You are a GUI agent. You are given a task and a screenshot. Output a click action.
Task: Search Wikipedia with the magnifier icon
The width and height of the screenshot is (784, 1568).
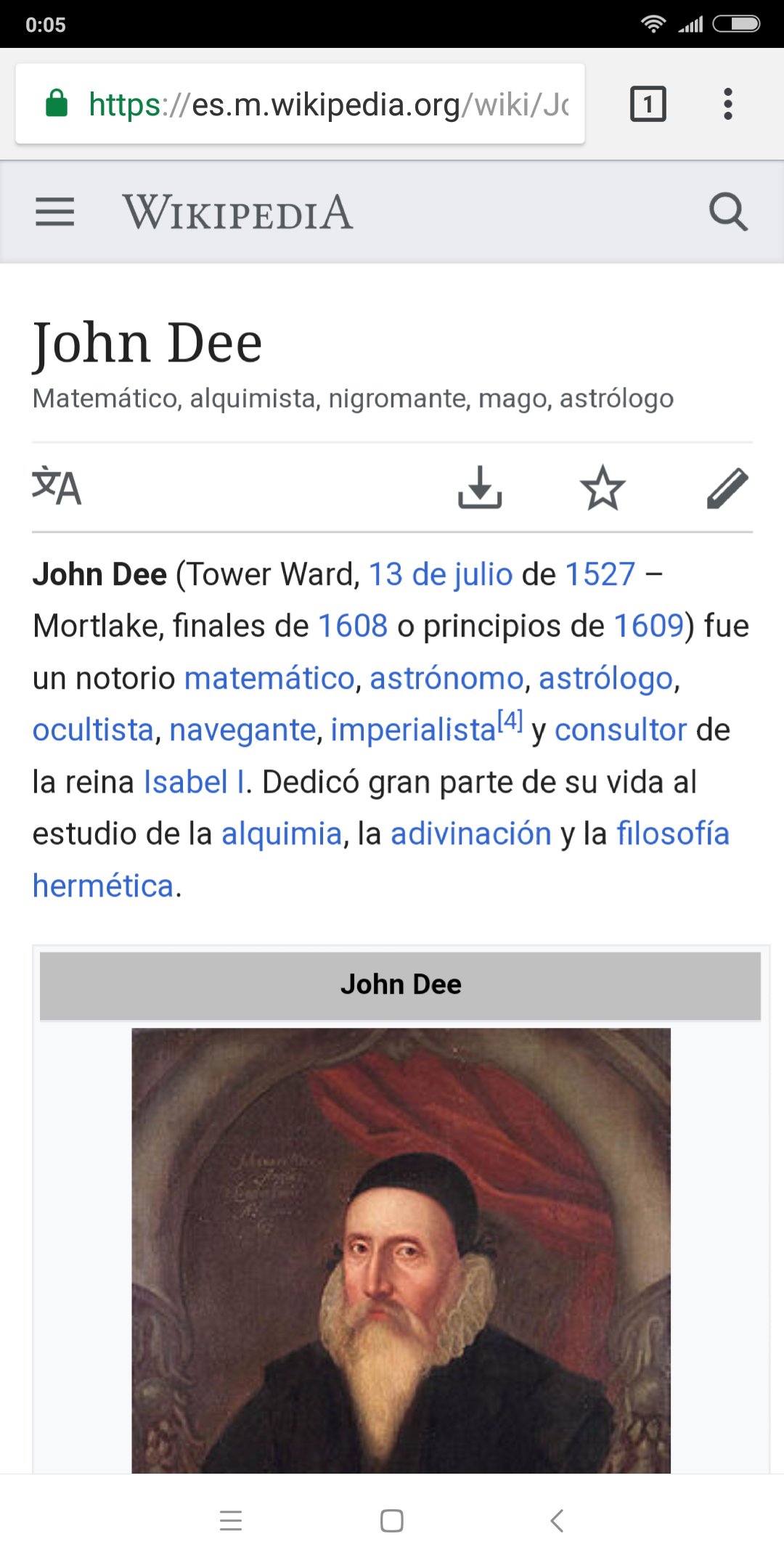(x=728, y=212)
